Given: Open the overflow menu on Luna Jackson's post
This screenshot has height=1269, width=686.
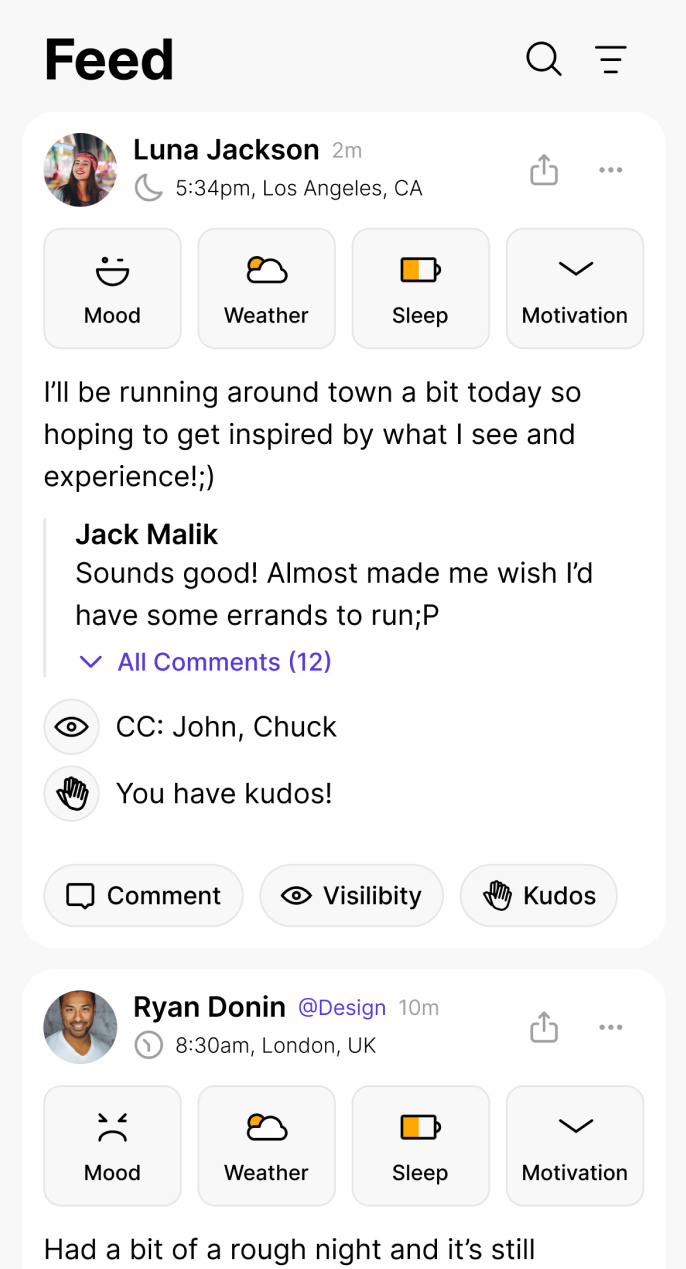Looking at the screenshot, I should 611,170.
